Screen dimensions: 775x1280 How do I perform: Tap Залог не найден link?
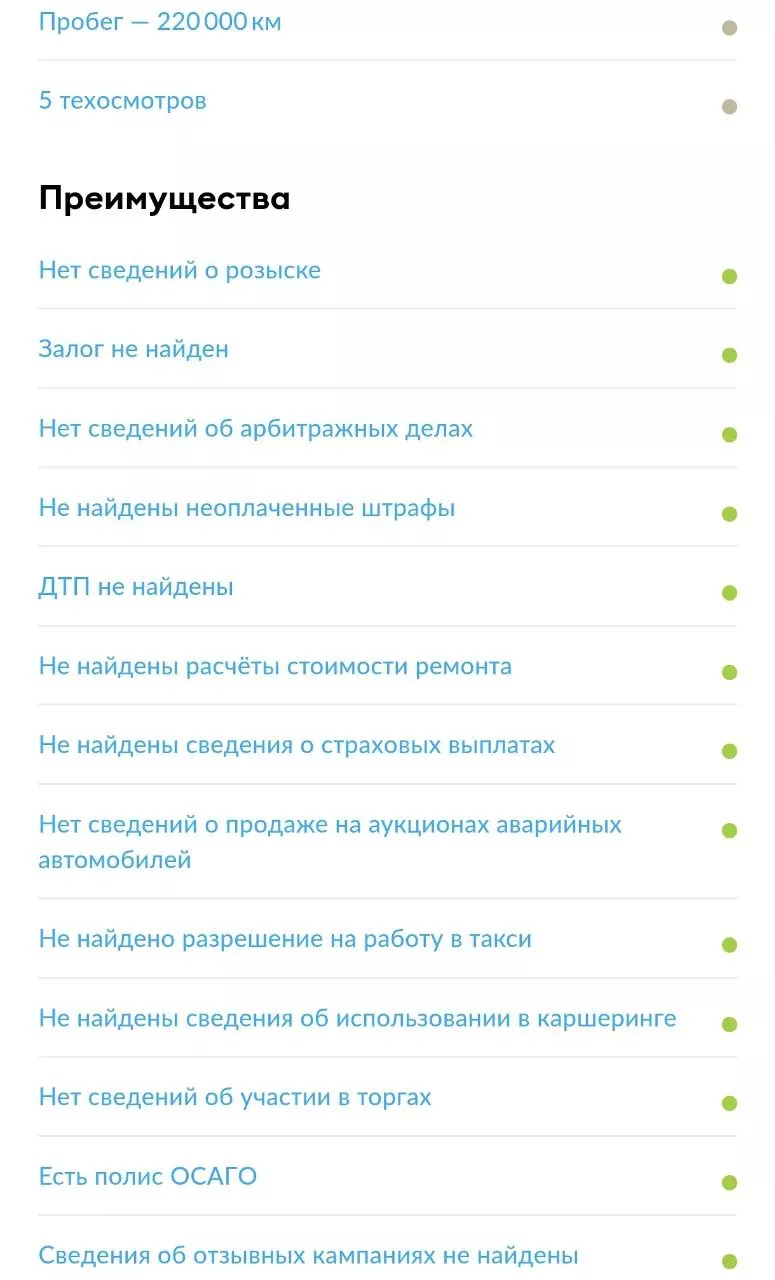pos(134,349)
